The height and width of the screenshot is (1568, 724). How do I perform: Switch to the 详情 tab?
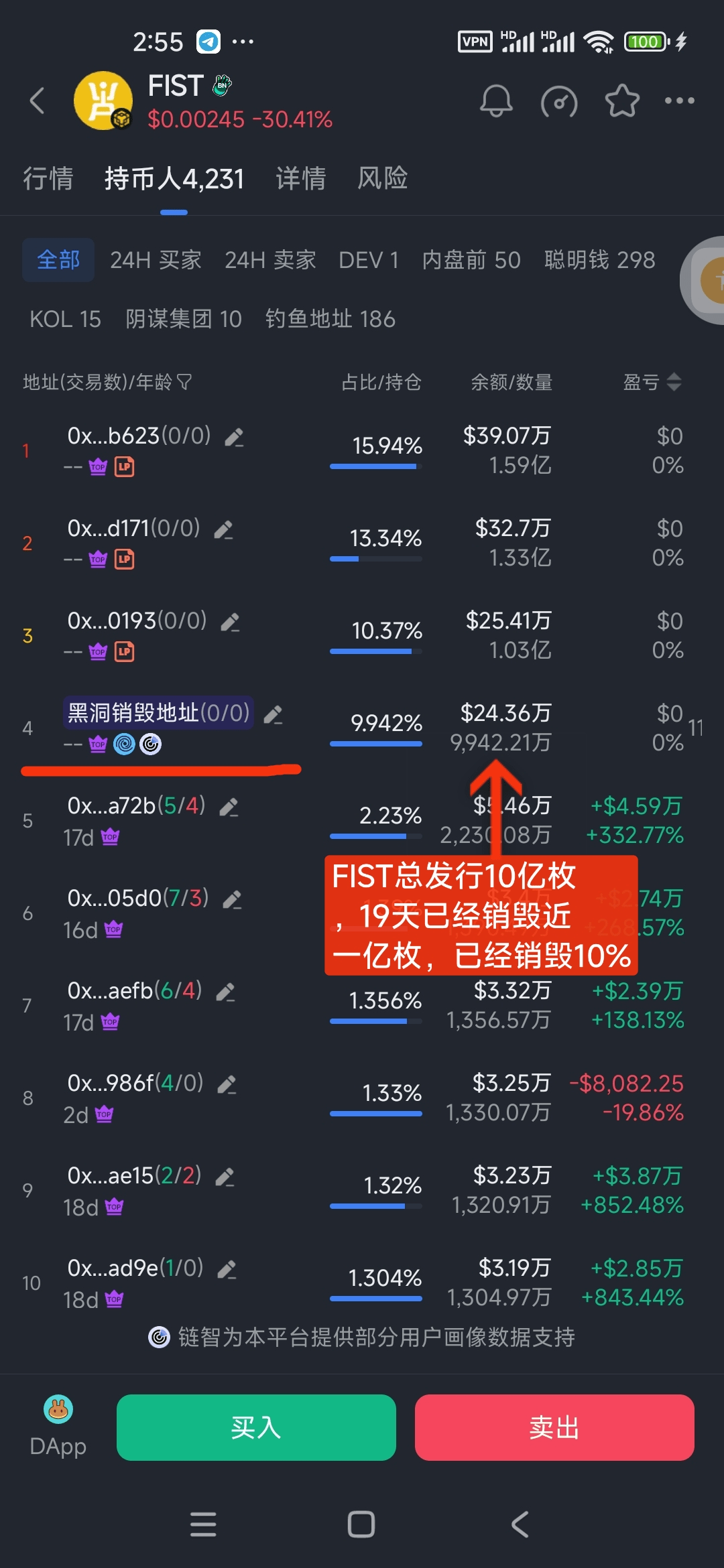pyautogui.click(x=300, y=179)
